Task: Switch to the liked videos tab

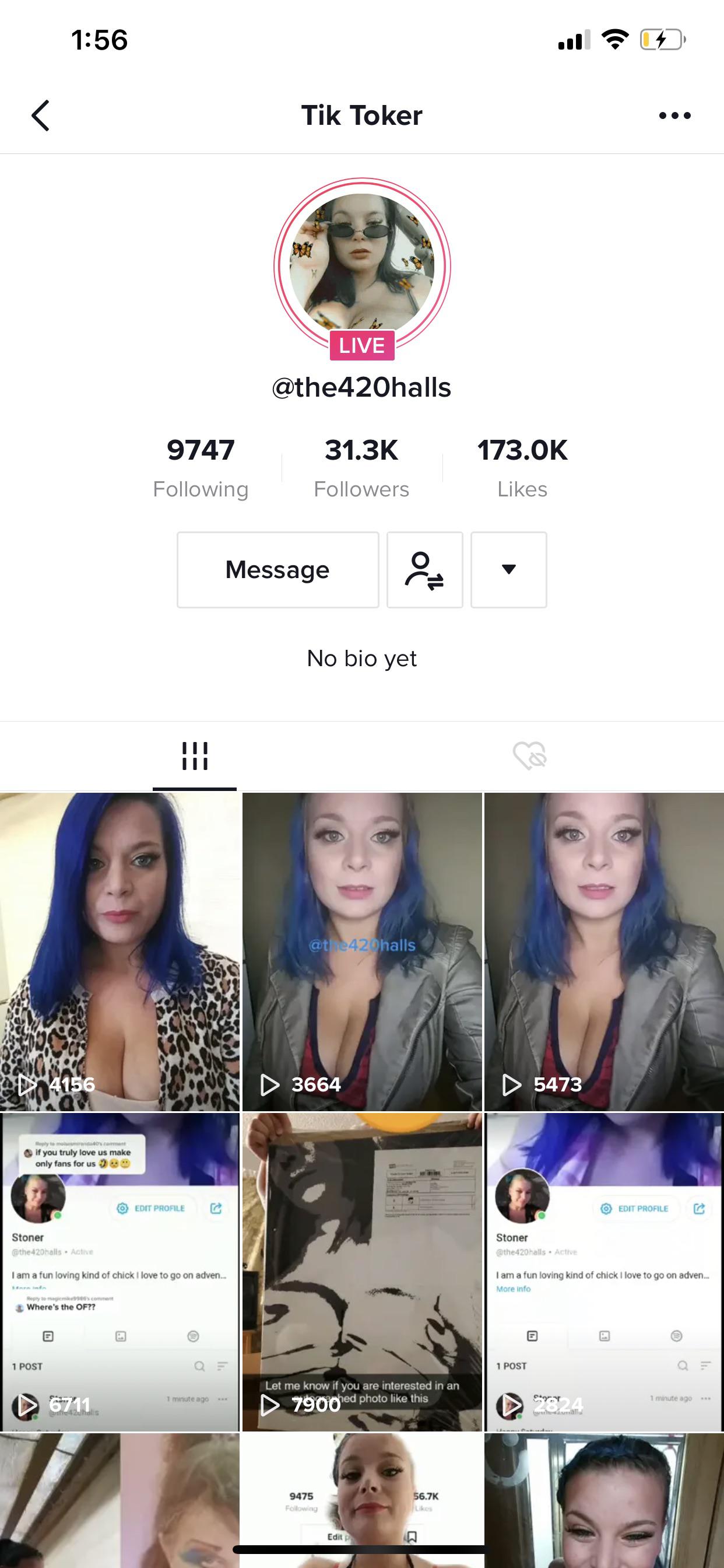Action: point(529,756)
